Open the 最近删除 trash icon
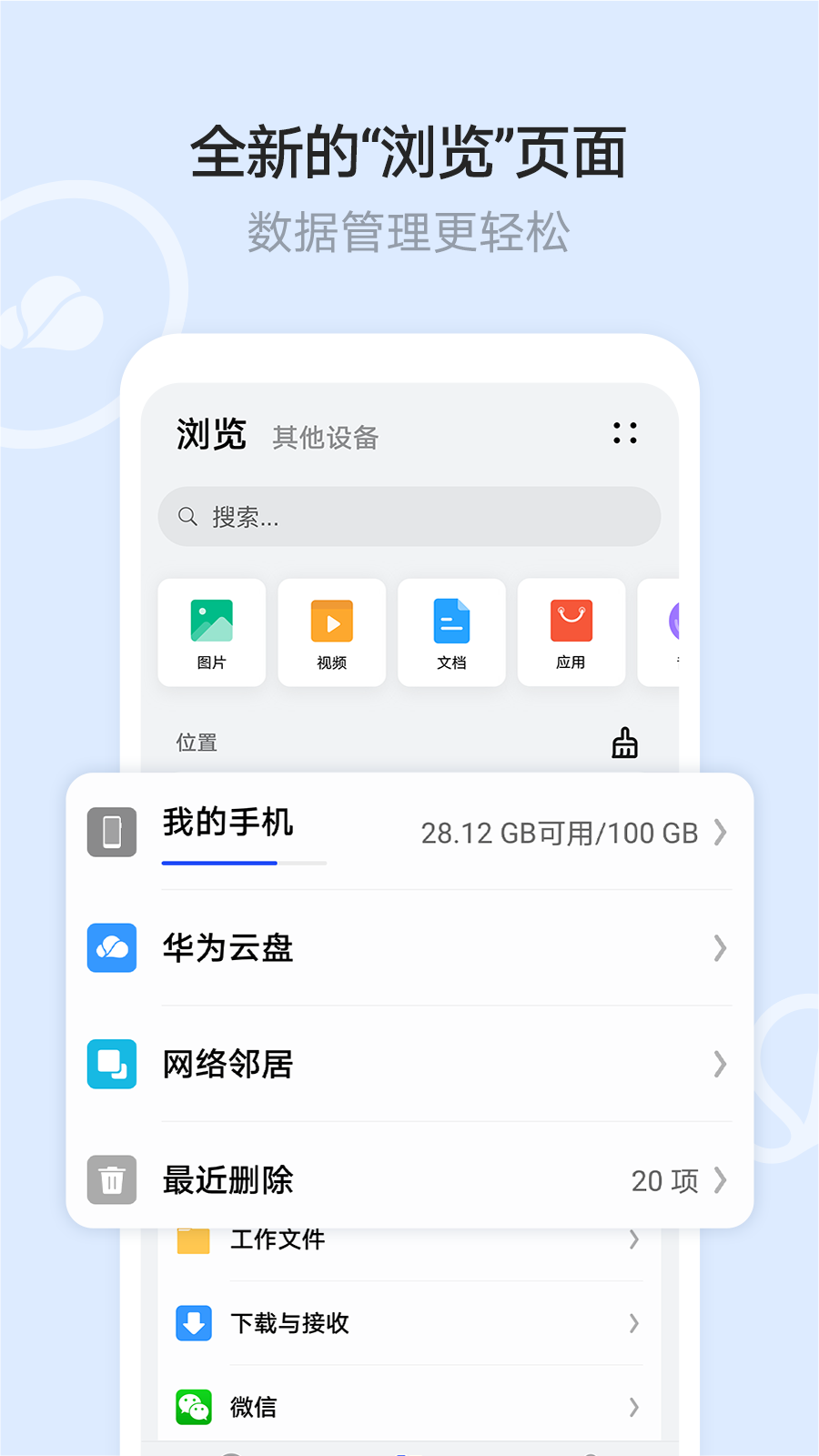 pyautogui.click(x=111, y=1180)
